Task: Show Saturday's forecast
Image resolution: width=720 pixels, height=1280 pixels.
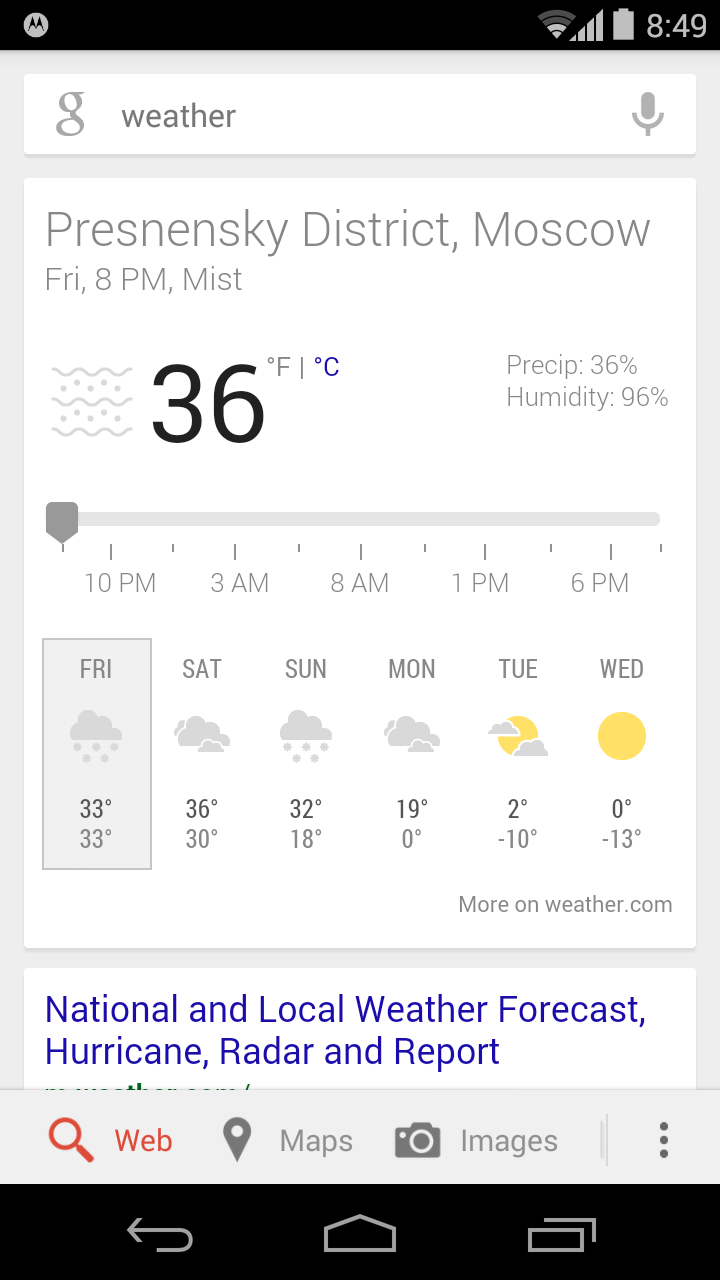Action: click(202, 754)
